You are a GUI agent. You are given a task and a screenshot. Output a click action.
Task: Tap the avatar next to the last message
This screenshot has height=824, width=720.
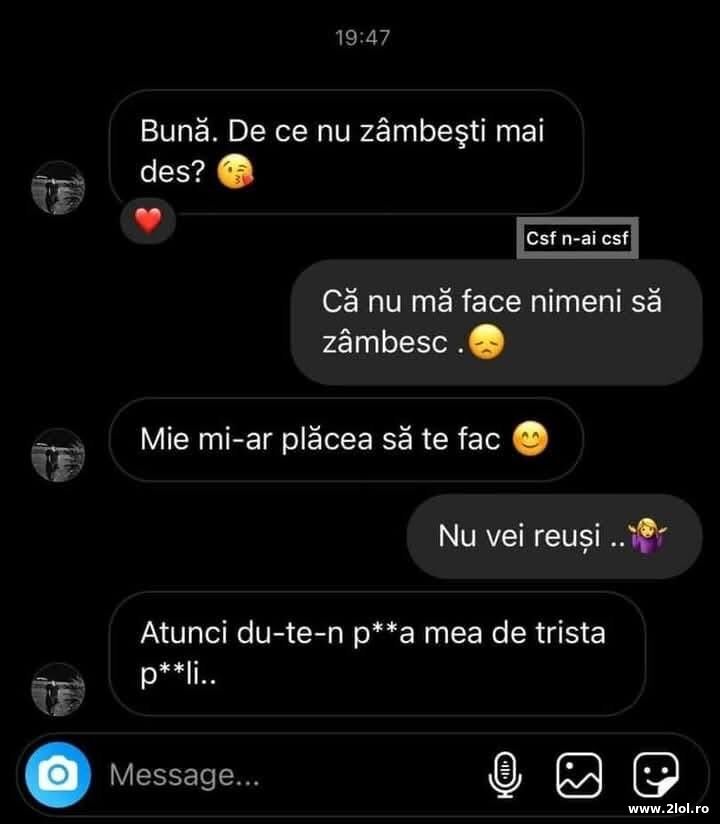tap(59, 688)
